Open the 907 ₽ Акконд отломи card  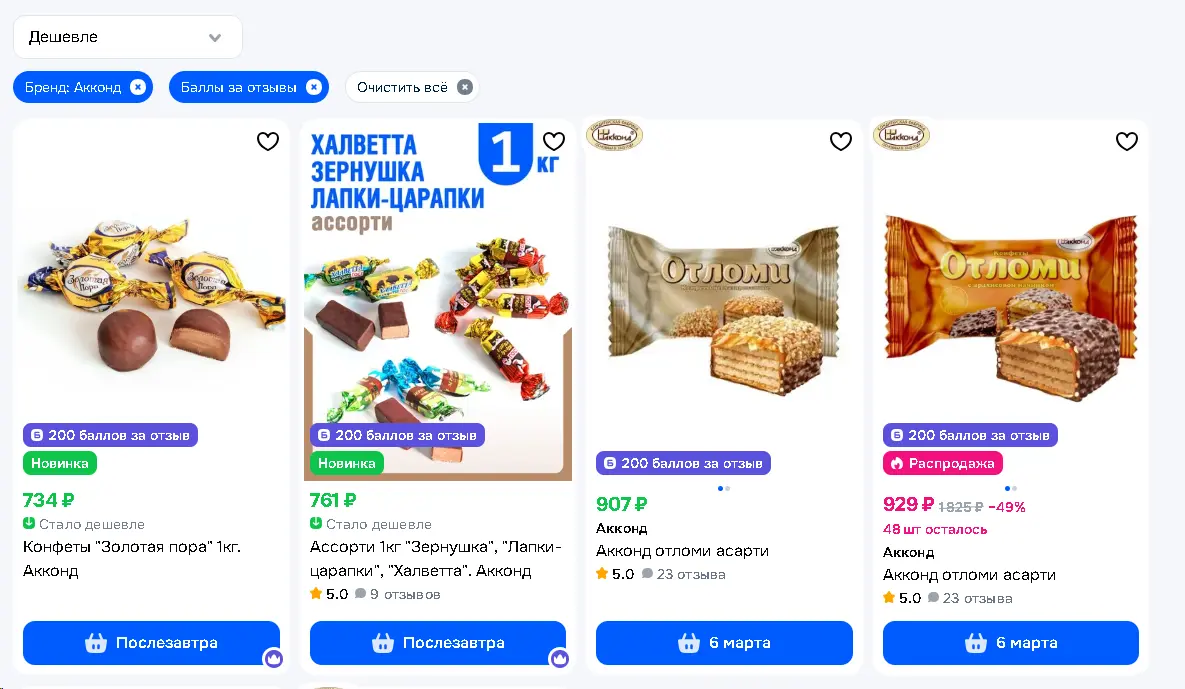tap(682, 551)
